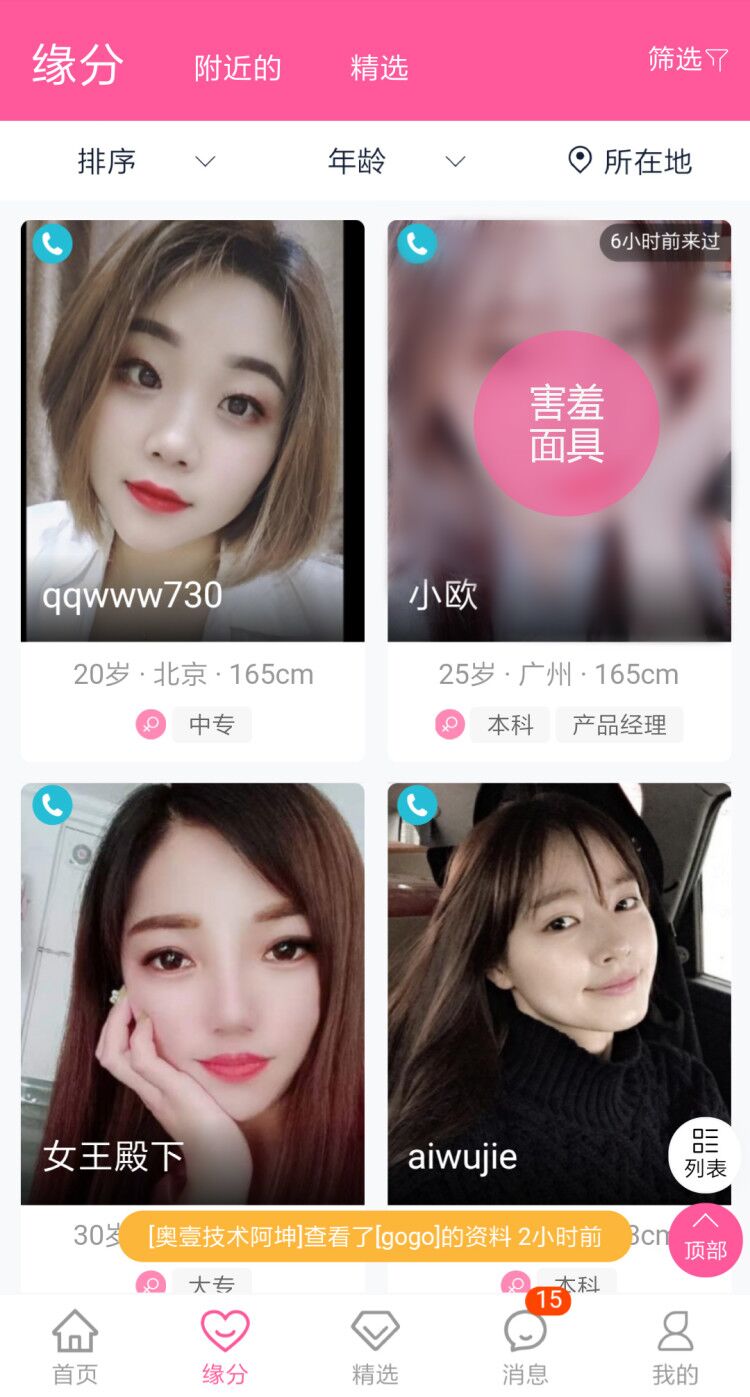Jump back to top with 顶部 button
Image resolution: width=750 pixels, height=1397 pixels.
[x=705, y=1240]
